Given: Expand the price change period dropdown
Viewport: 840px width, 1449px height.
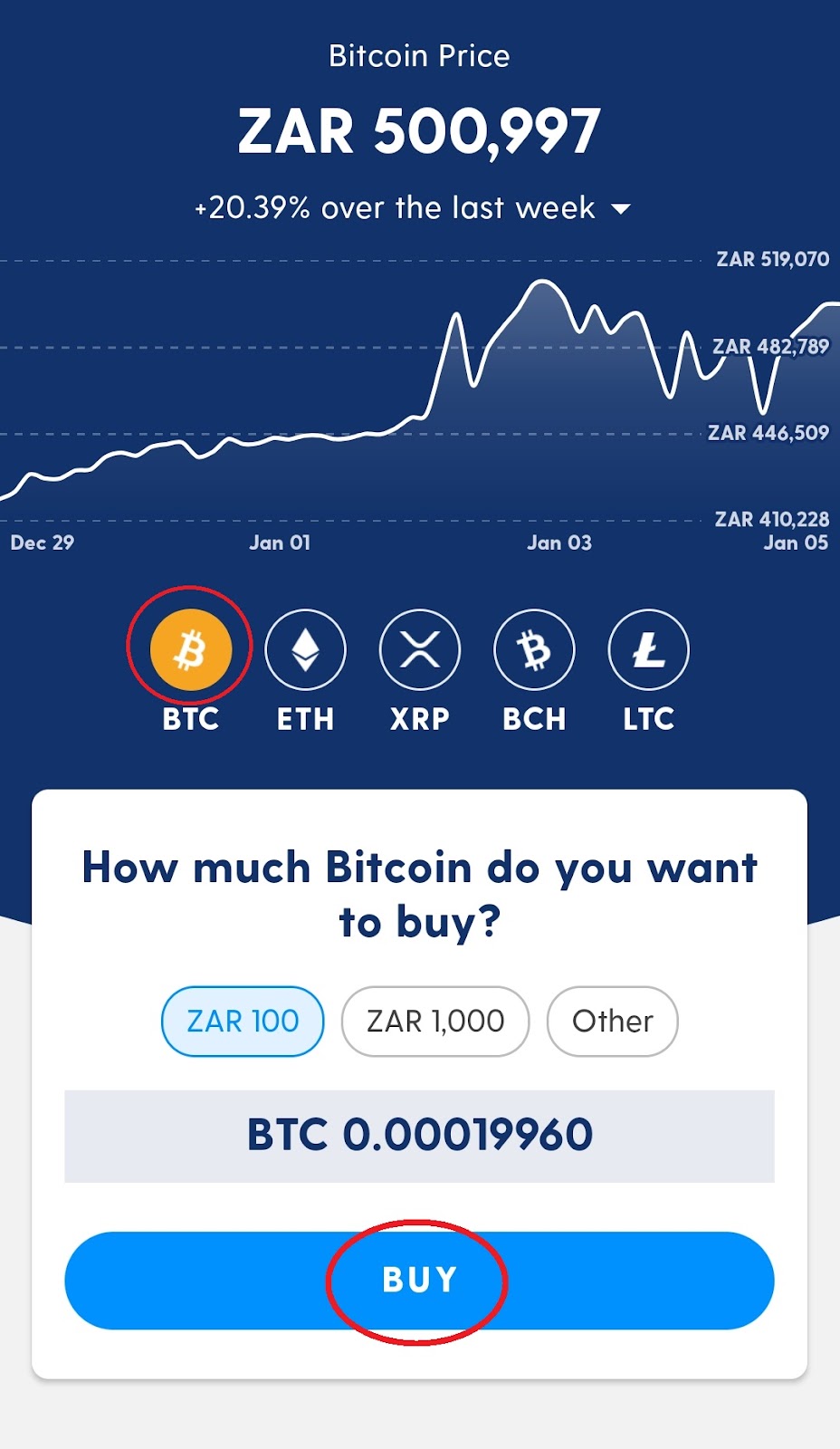Looking at the screenshot, I should pyautogui.click(x=620, y=209).
